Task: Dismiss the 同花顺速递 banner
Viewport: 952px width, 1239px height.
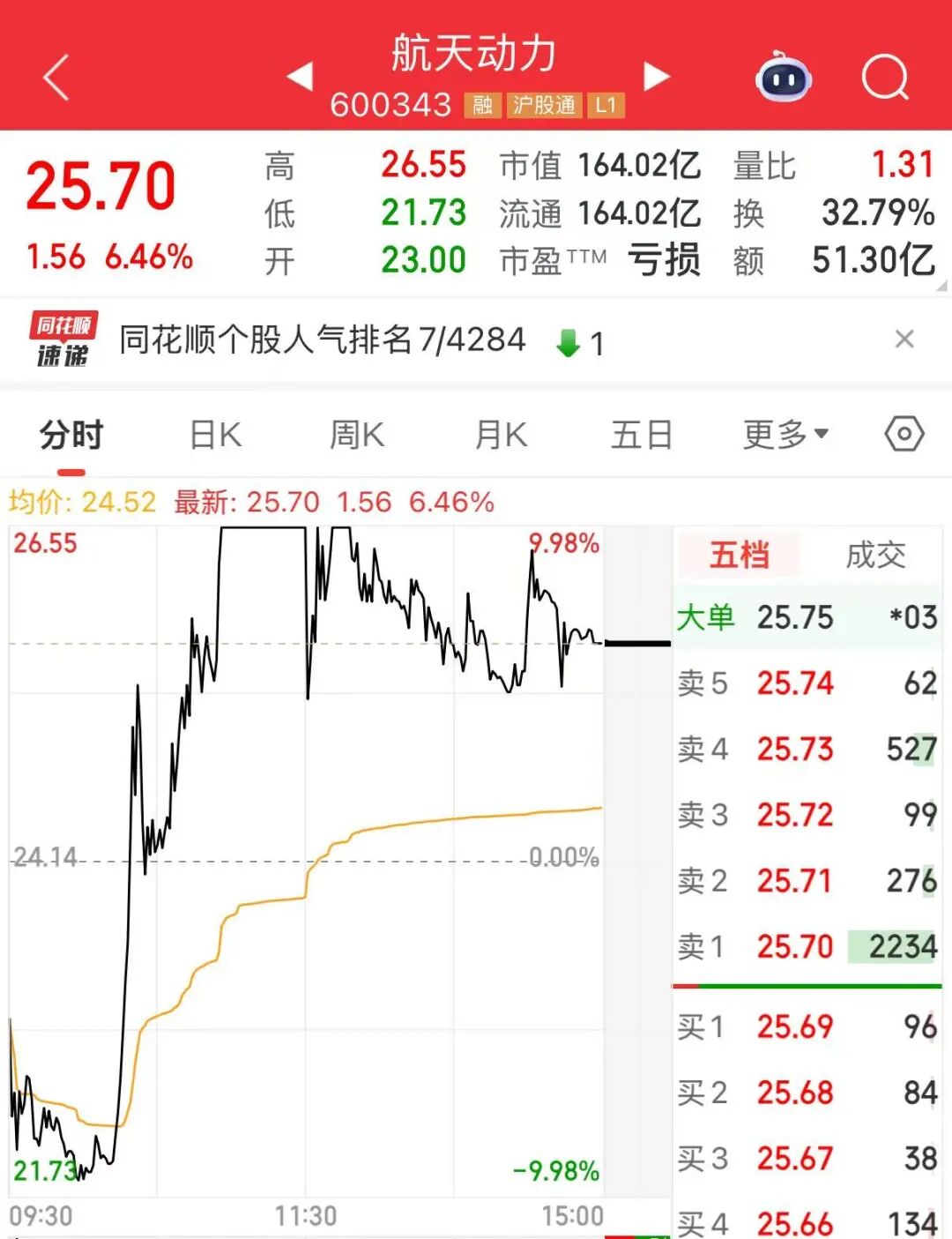Action: pyautogui.click(x=904, y=340)
